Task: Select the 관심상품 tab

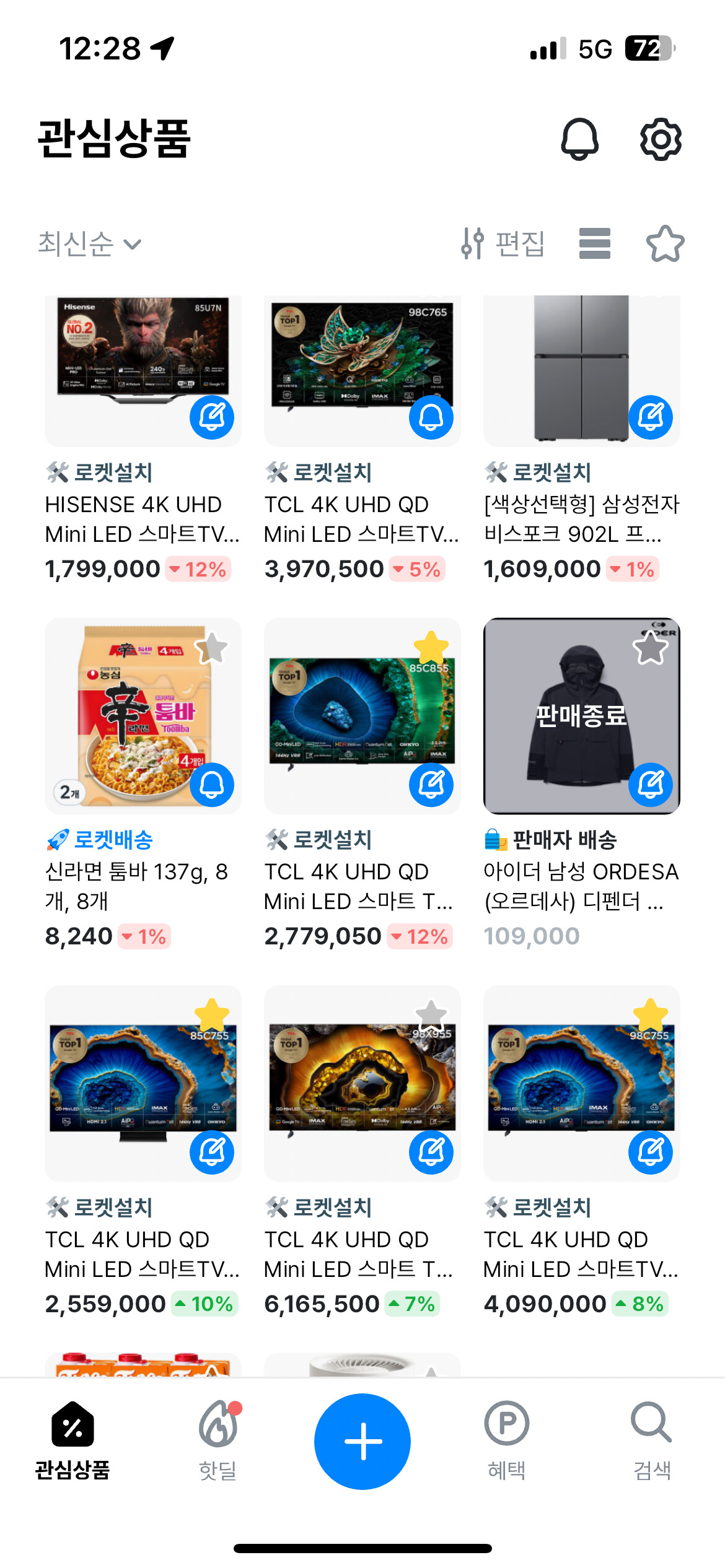Action: [72, 1441]
